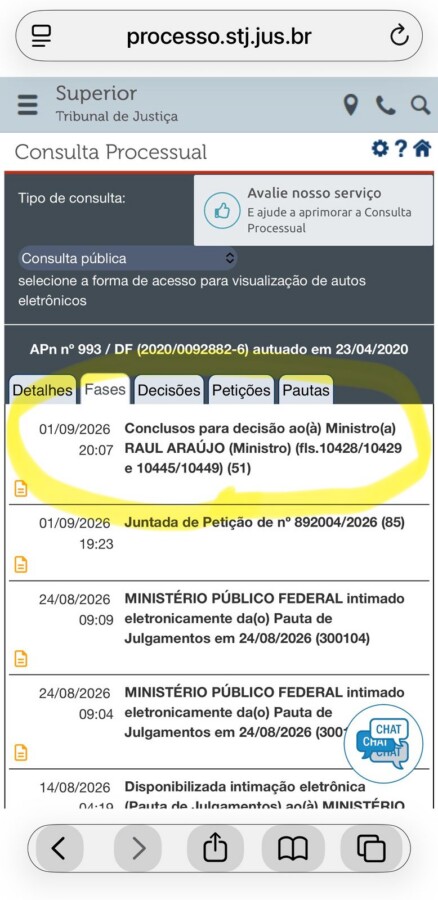This screenshot has width=438, height=900.
Task: Open the phone contact icon
Action: (x=385, y=105)
